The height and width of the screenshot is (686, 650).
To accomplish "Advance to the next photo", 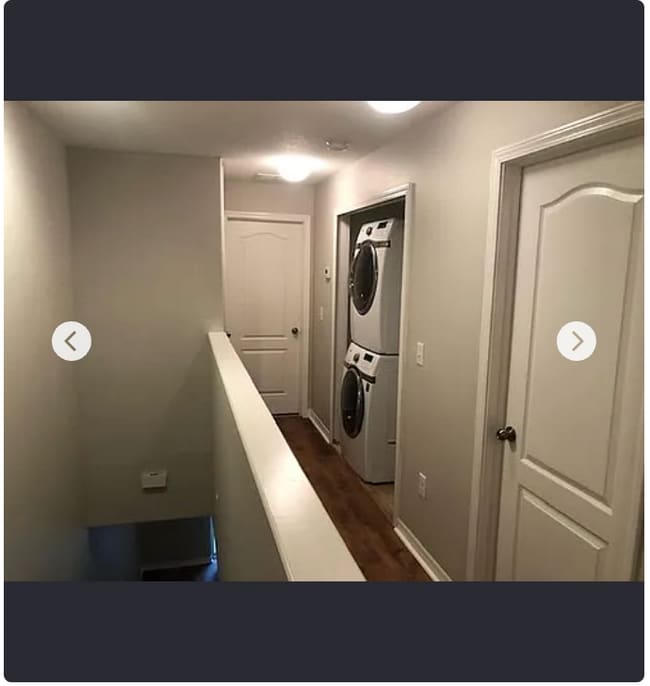I will (x=576, y=341).
